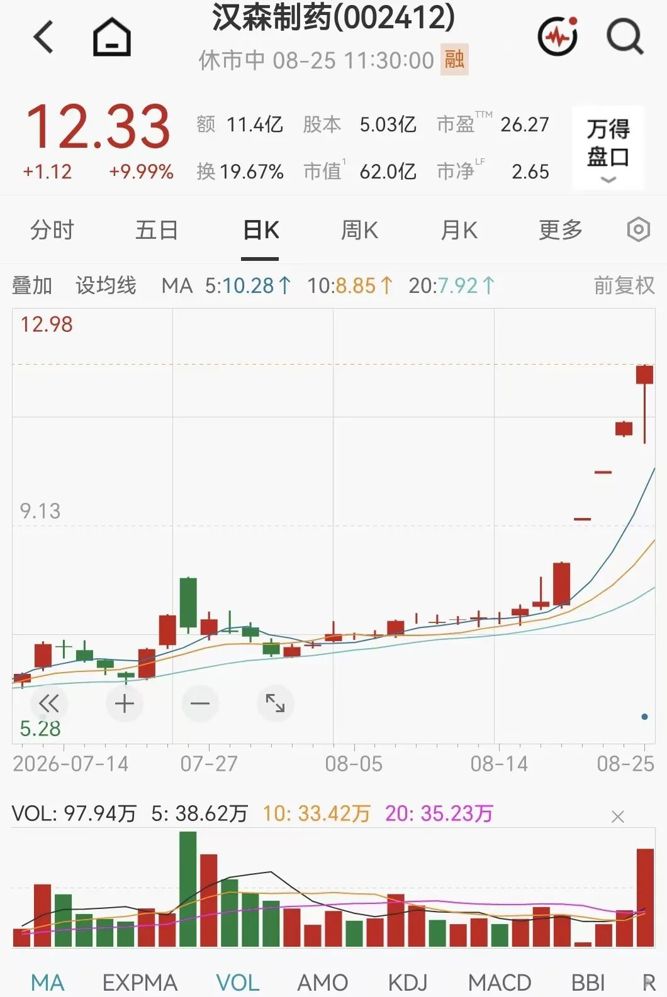This screenshot has width=667, height=997.
Task: Switch indicator to KDJ
Action: (x=407, y=982)
